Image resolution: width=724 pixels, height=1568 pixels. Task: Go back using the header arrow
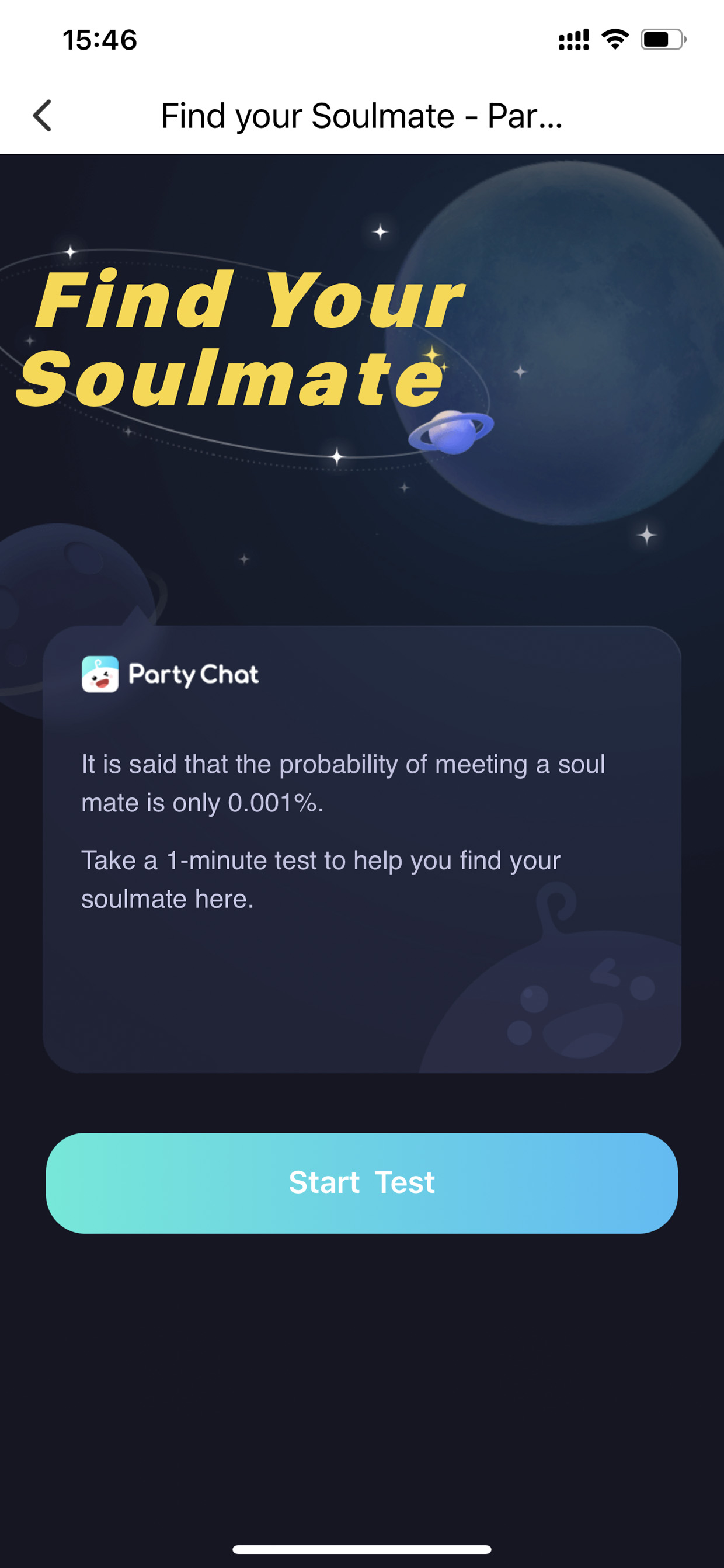click(43, 116)
